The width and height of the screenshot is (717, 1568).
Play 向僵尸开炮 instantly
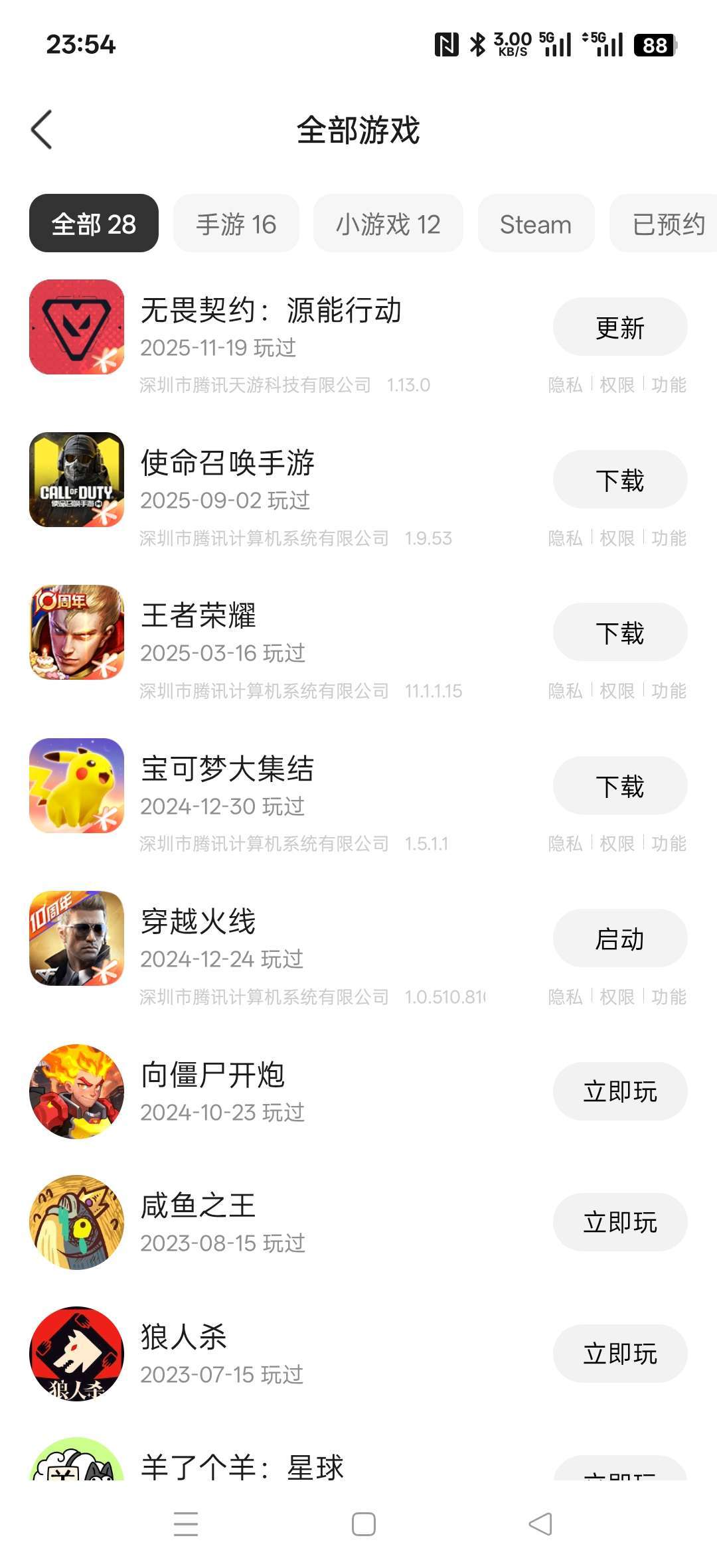pyautogui.click(x=619, y=1091)
